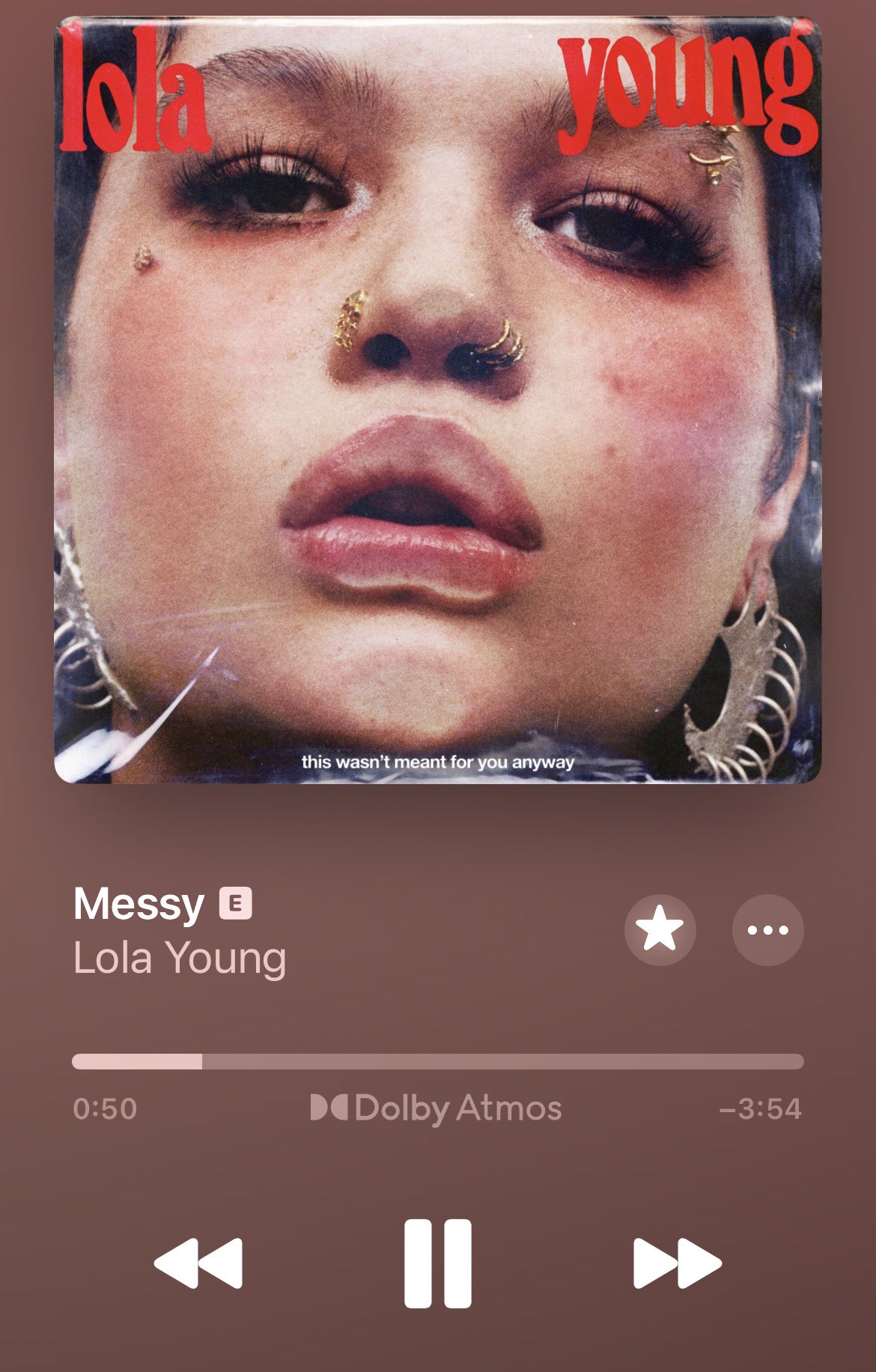The image size is (876, 1372).
Task: Pause the song Messy
Action: click(438, 1263)
